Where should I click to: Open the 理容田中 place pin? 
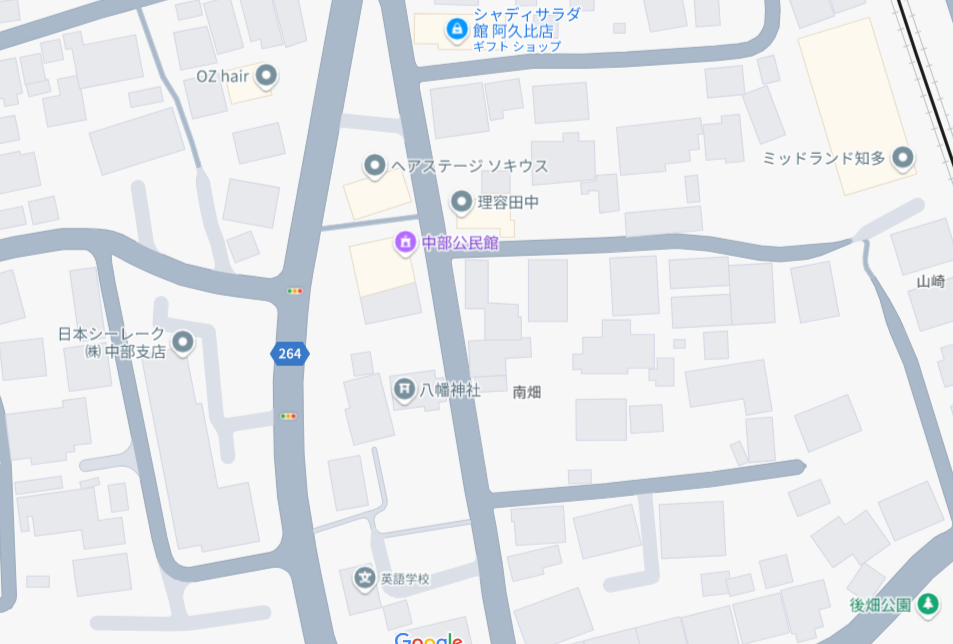pos(461,203)
